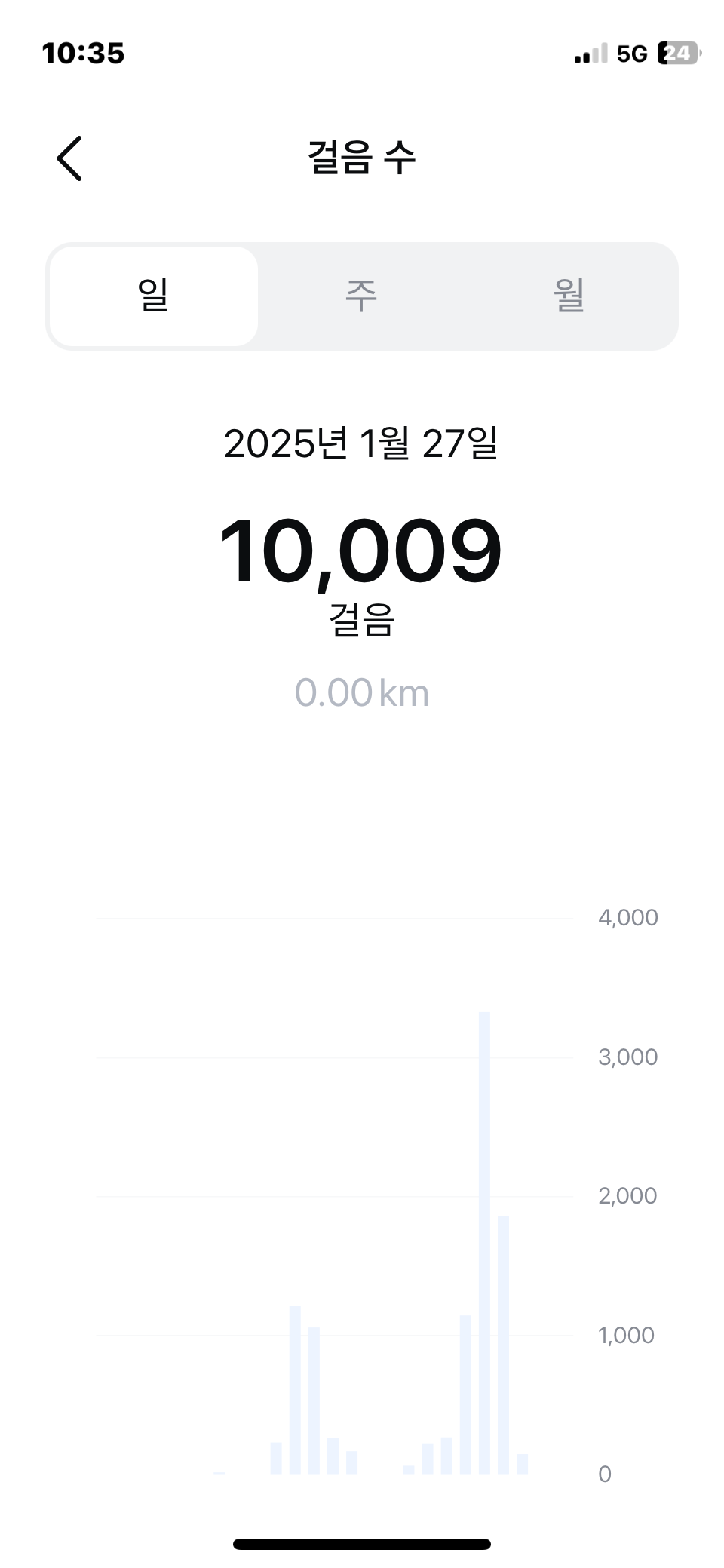Switch to the 월 (month) tab
This screenshot has width=724, height=1568.
(x=569, y=296)
